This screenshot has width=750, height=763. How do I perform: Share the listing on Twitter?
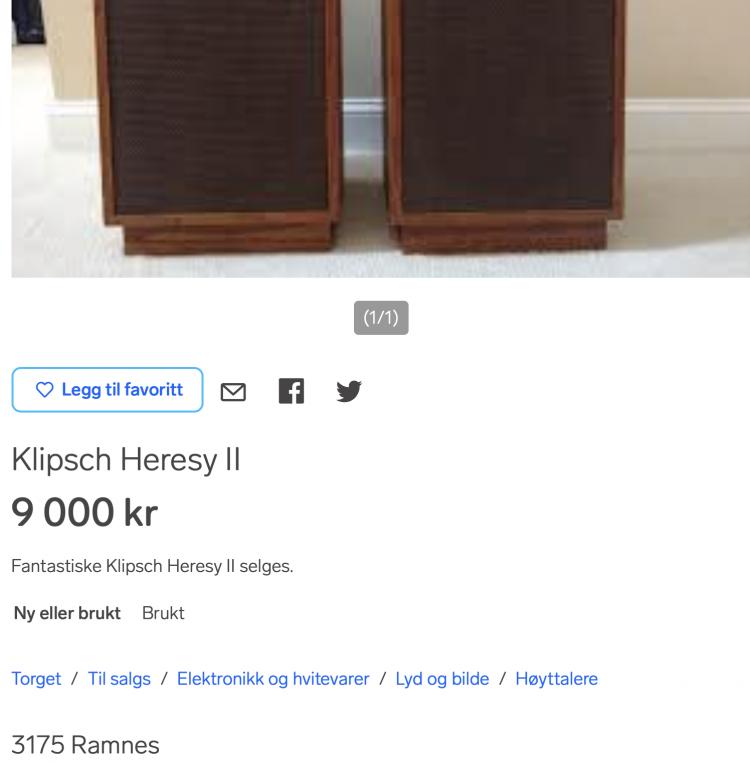348,391
